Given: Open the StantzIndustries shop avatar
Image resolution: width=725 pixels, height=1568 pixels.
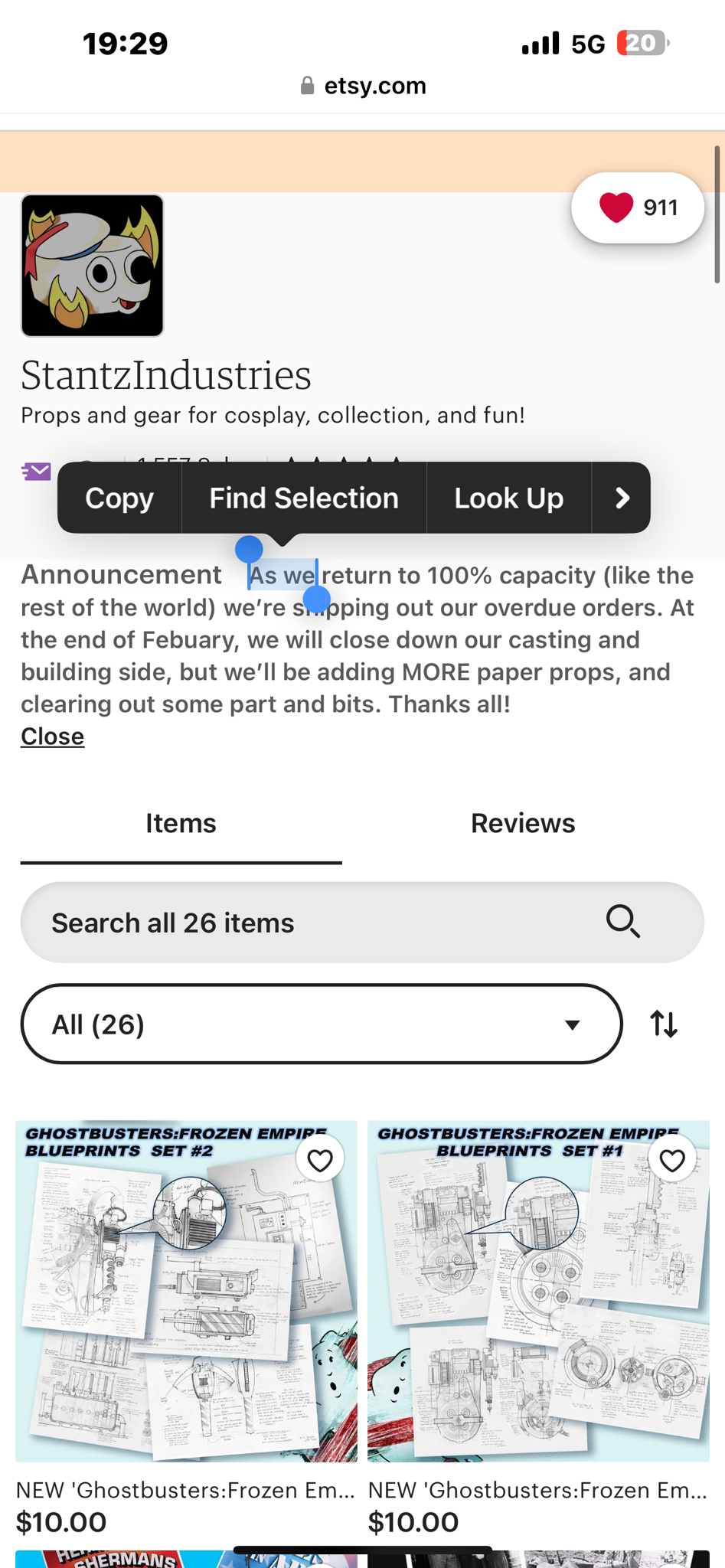Looking at the screenshot, I should (x=92, y=265).
